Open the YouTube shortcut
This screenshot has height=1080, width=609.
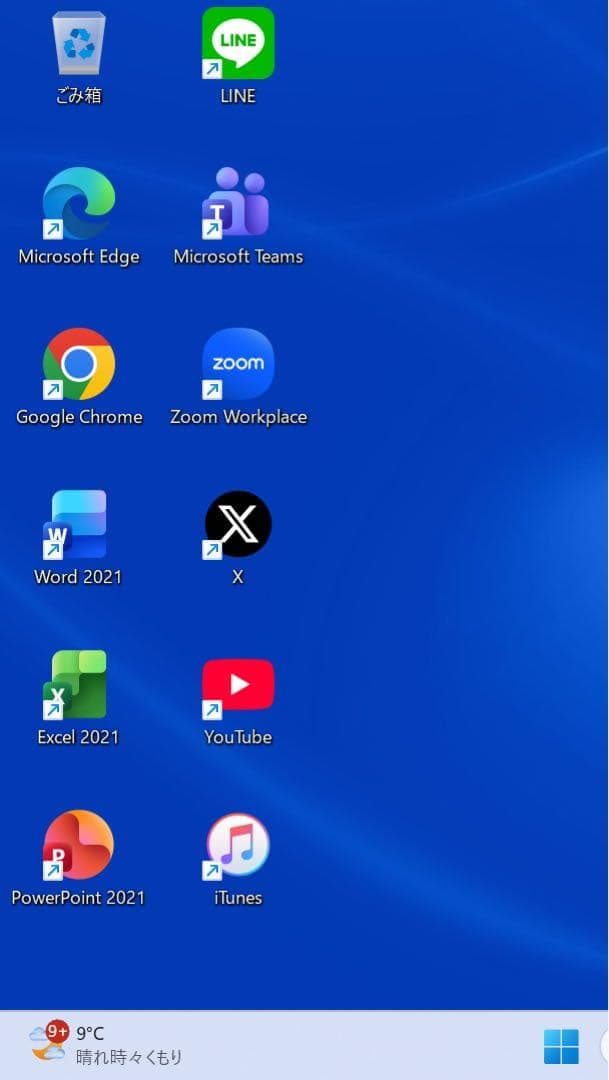point(238,685)
